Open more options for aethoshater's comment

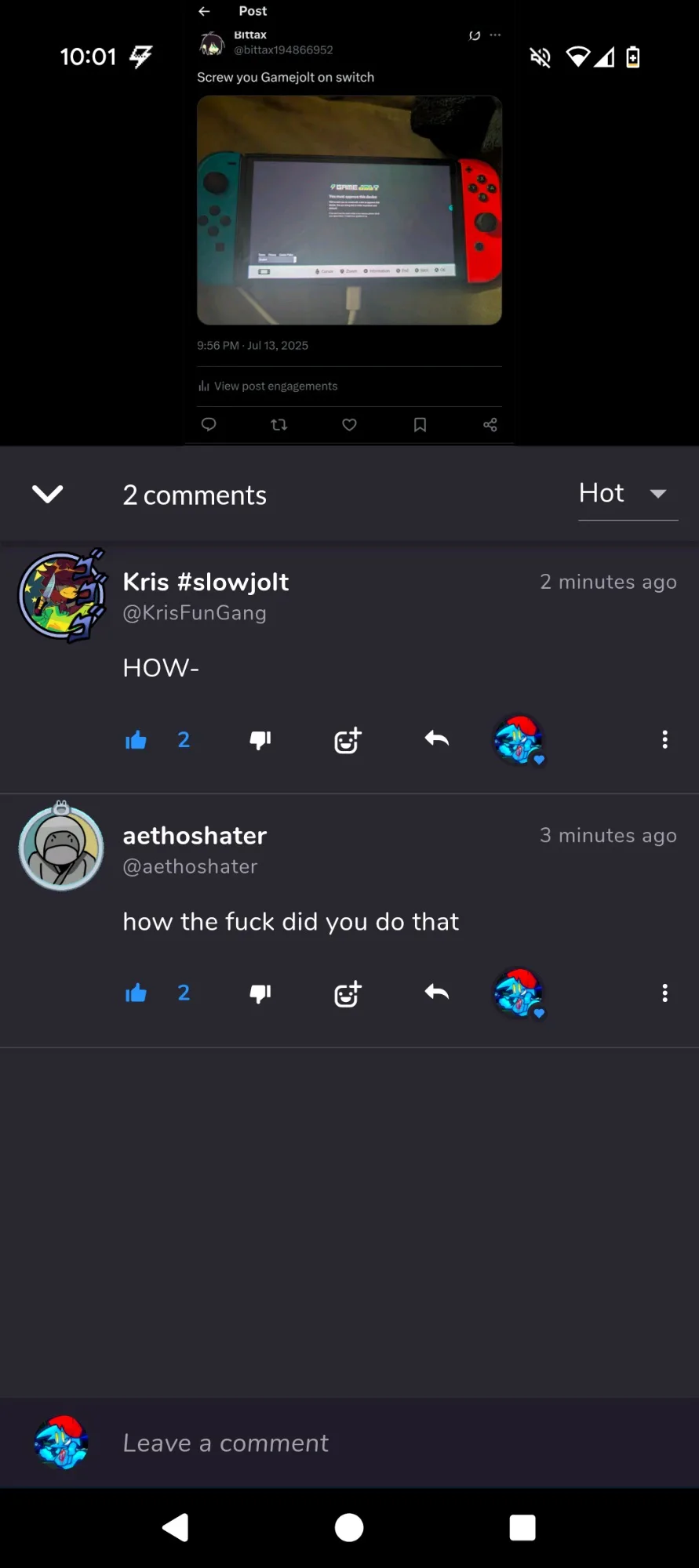(664, 993)
